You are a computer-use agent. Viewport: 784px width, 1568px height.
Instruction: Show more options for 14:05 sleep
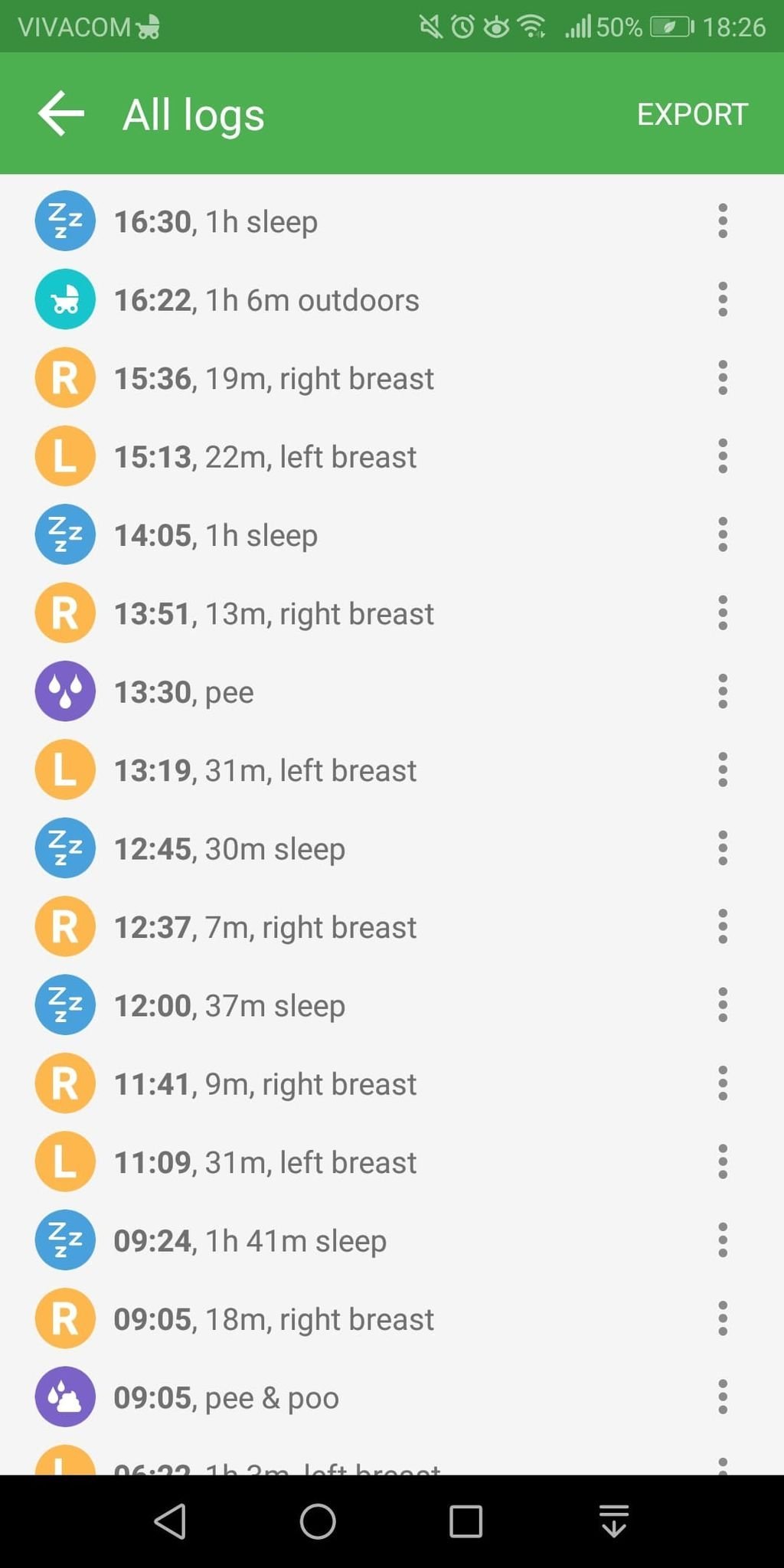(722, 534)
